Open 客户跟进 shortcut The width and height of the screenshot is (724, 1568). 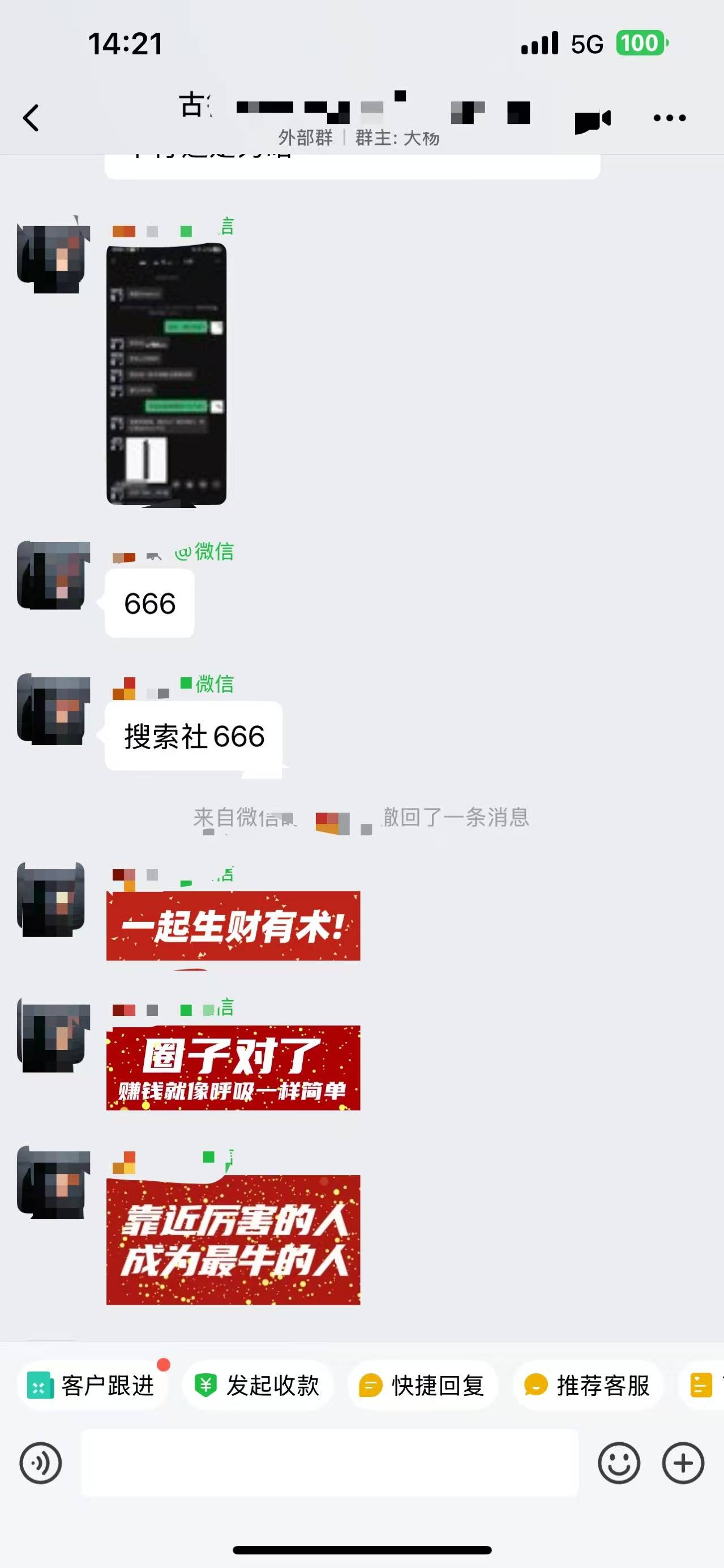[92, 1386]
